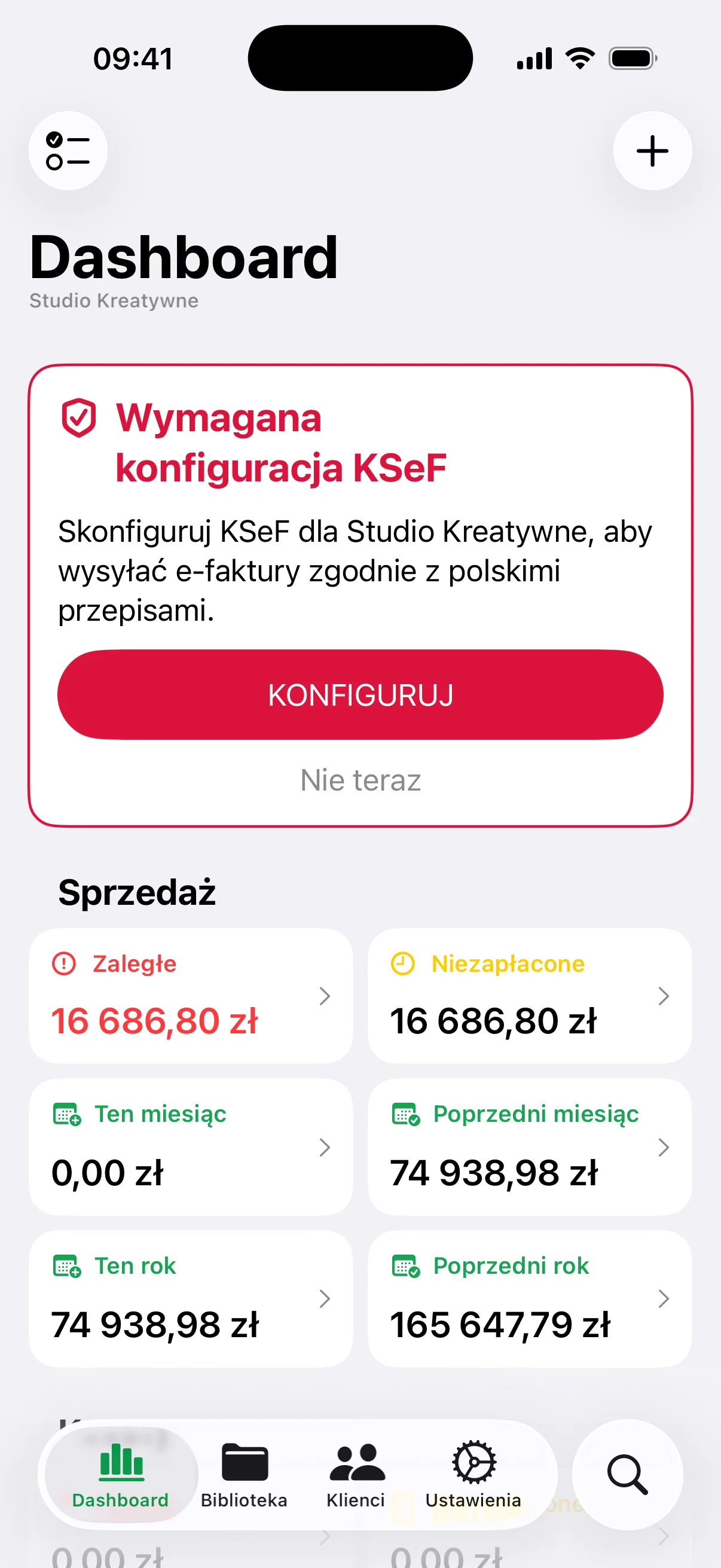The width and height of the screenshot is (721, 1568).
Task: View Poprzedni miesiąc sales
Action: click(x=529, y=1148)
